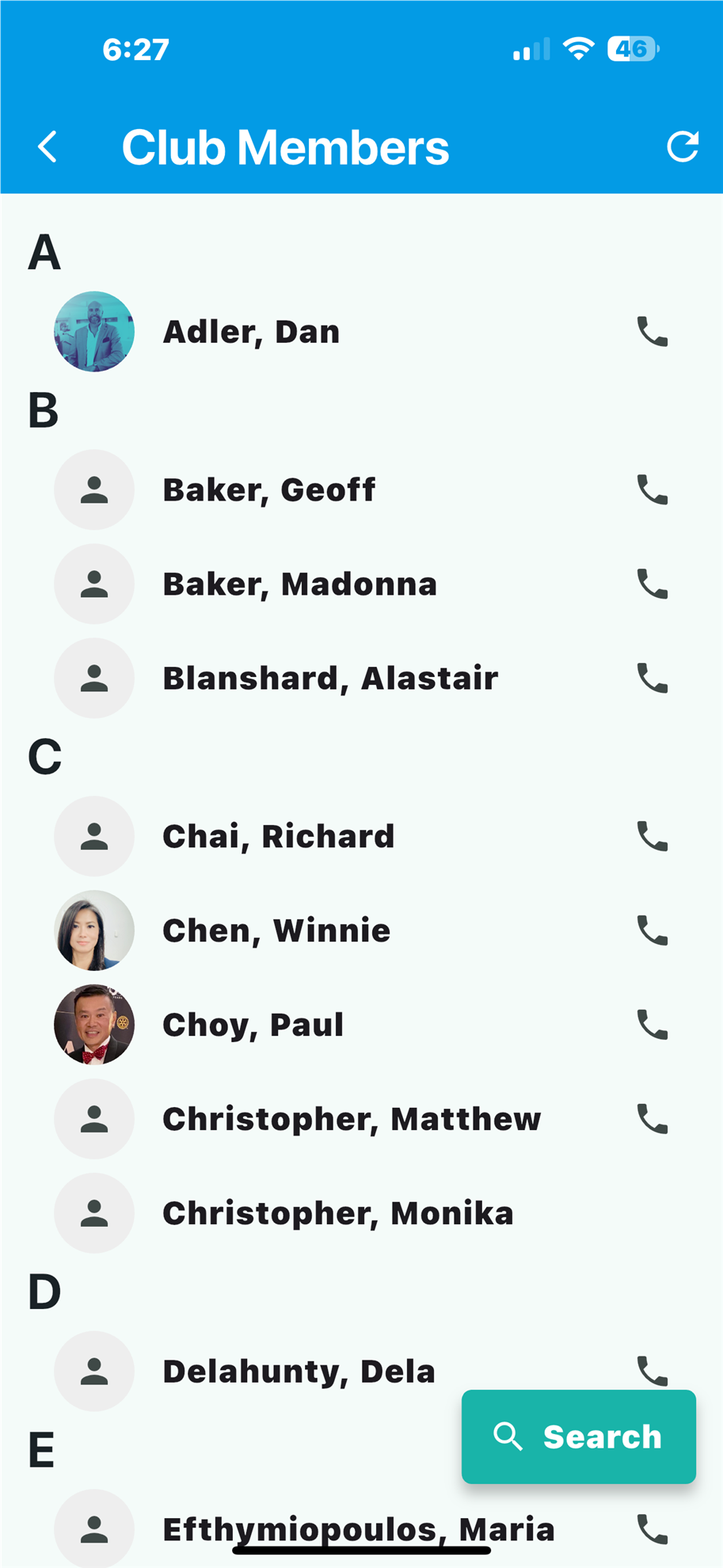The image size is (723, 1568).
Task: View Baker, Madonna's details
Action: (x=299, y=584)
